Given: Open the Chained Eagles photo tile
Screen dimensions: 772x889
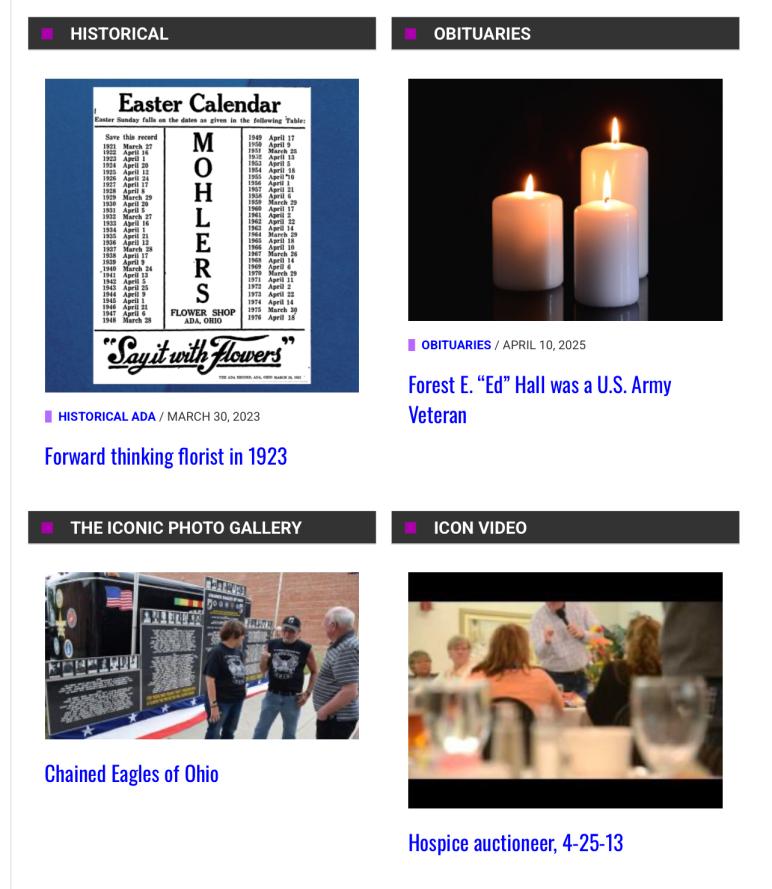Looking at the screenshot, I should pos(201,655).
